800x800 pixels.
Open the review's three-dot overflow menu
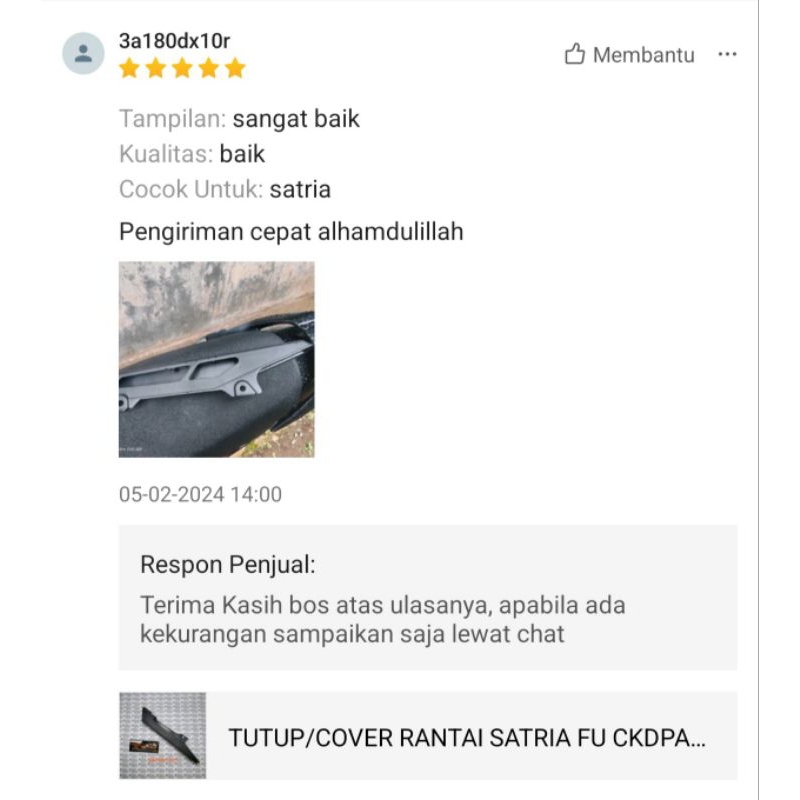click(727, 55)
